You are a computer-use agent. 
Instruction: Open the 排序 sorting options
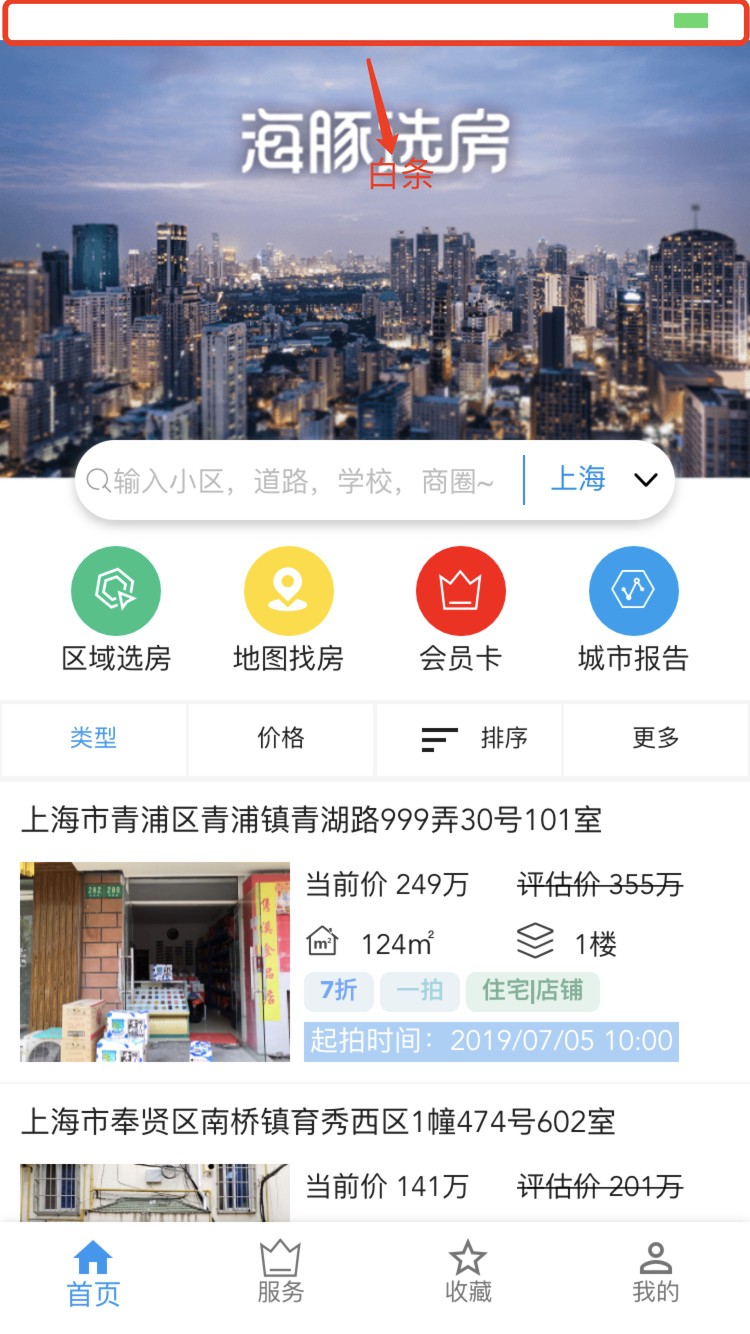click(469, 739)
